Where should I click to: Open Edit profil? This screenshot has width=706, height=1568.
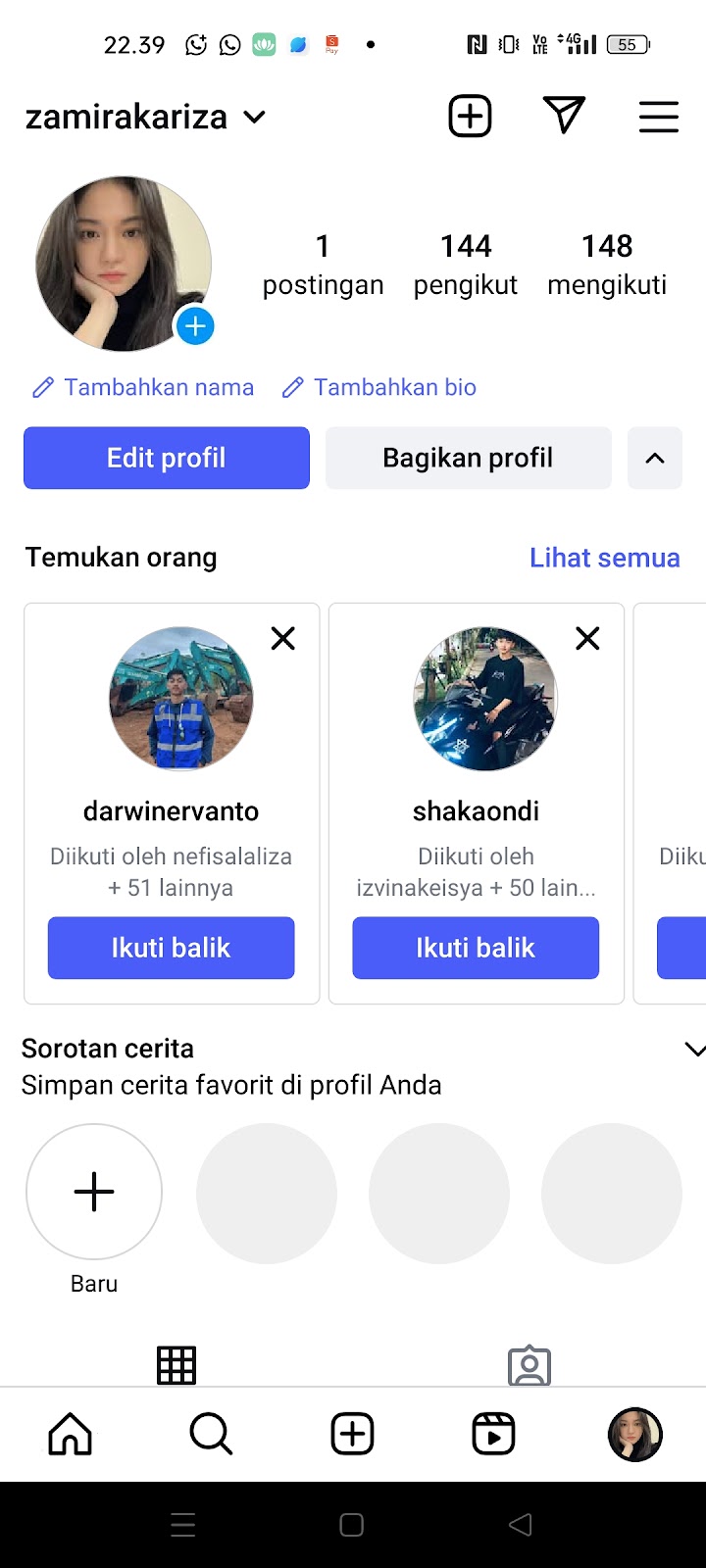[x=167, y=458]
